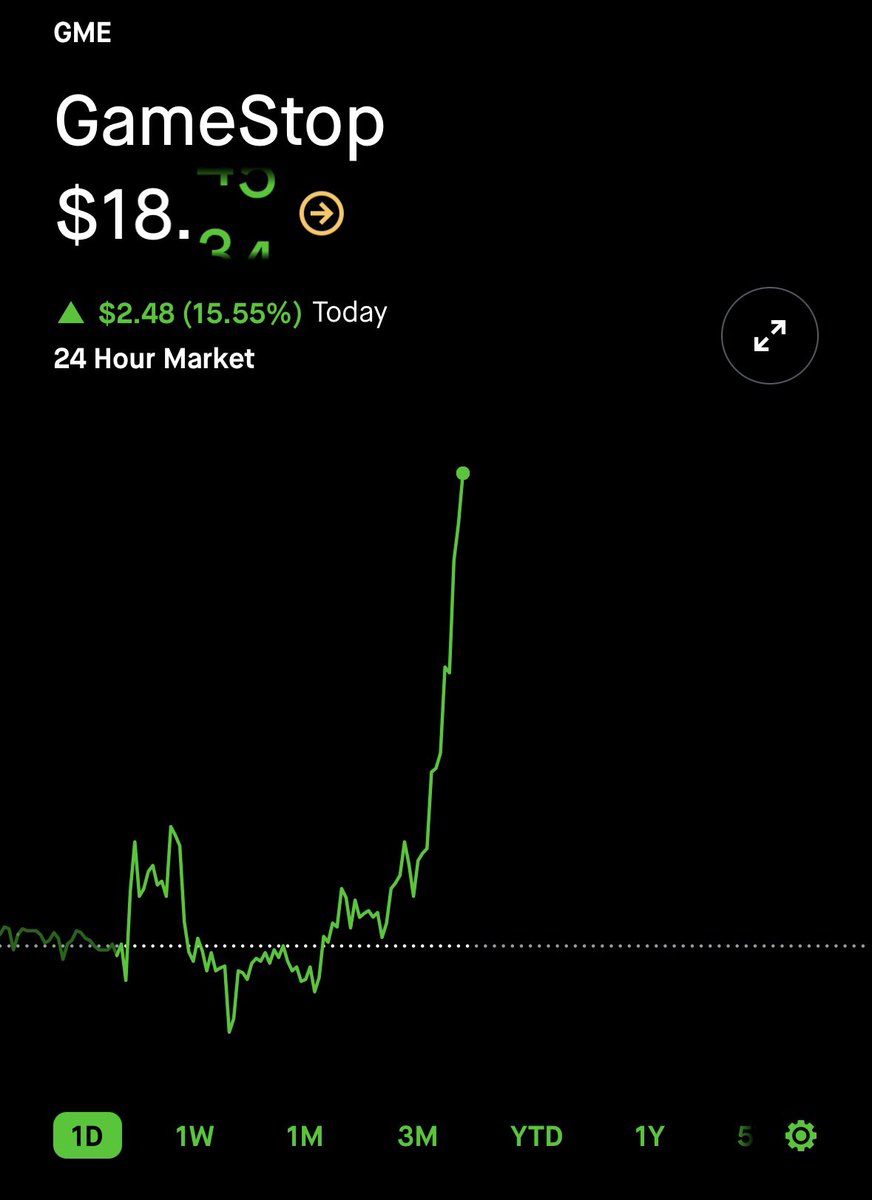Screen dimensions: 872x1200
Task: Switch chart to YTD
Action: click(536, 1136)
